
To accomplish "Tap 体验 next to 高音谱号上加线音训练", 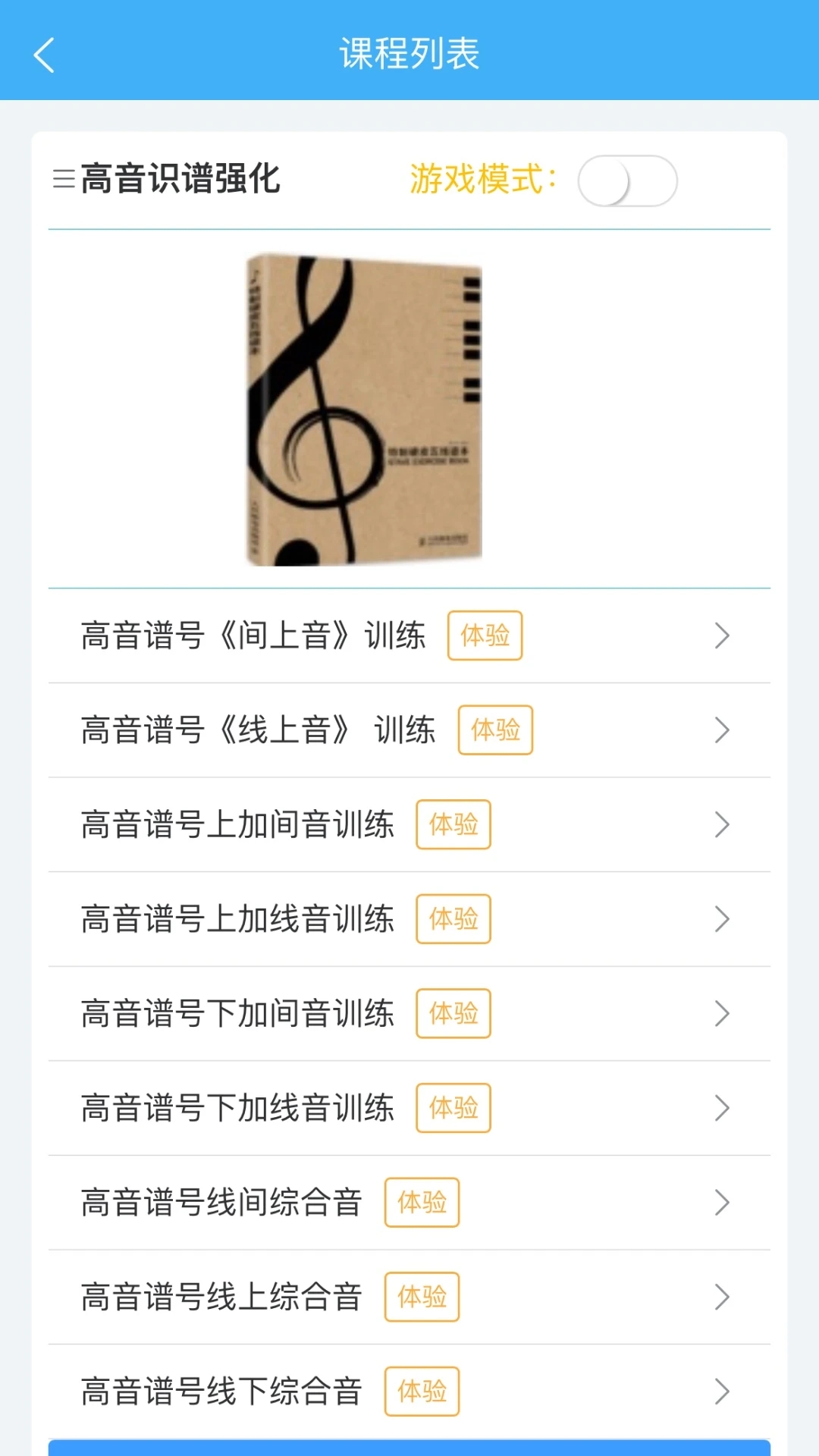I will [x=453, y=919].
